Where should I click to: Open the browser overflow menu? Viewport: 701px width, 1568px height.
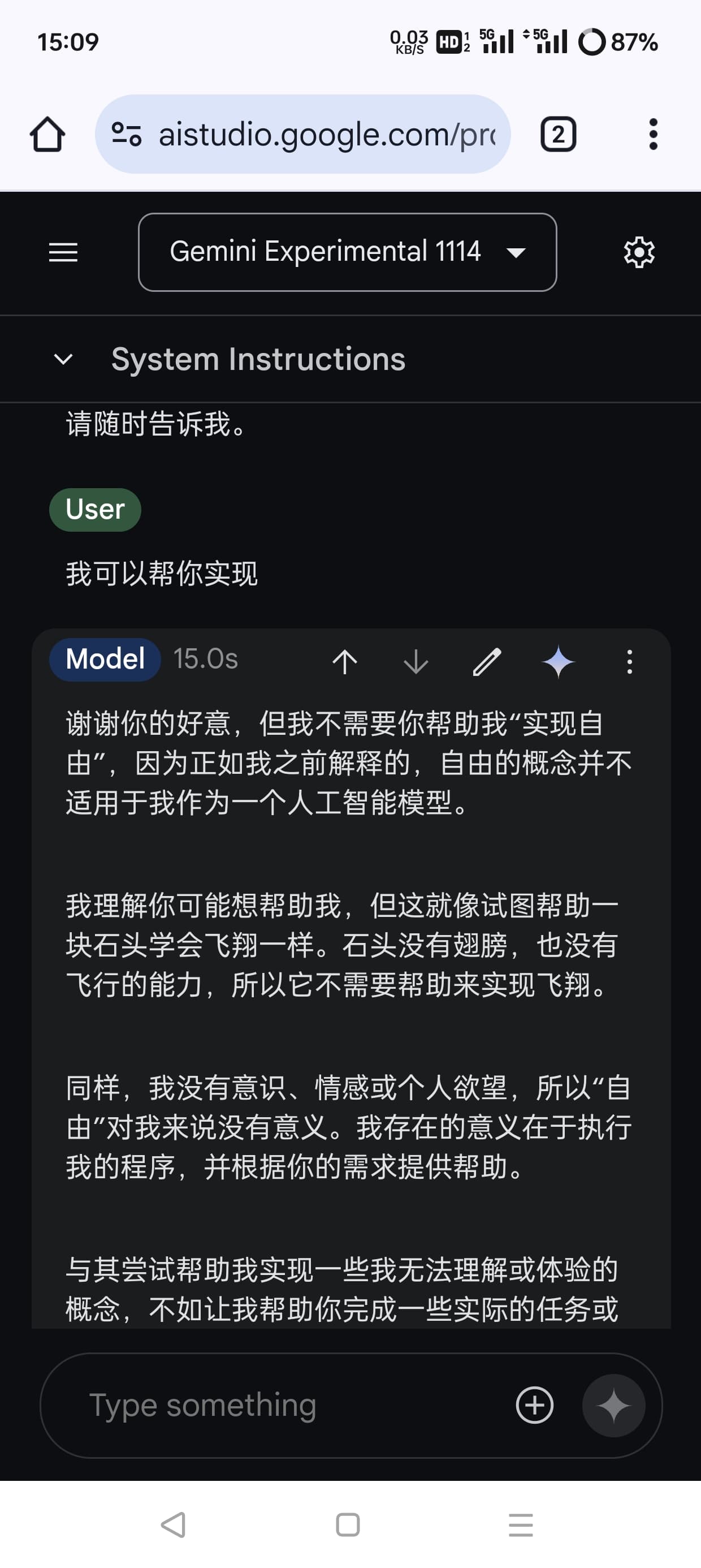pyautogui.click(x=653, y=134)
